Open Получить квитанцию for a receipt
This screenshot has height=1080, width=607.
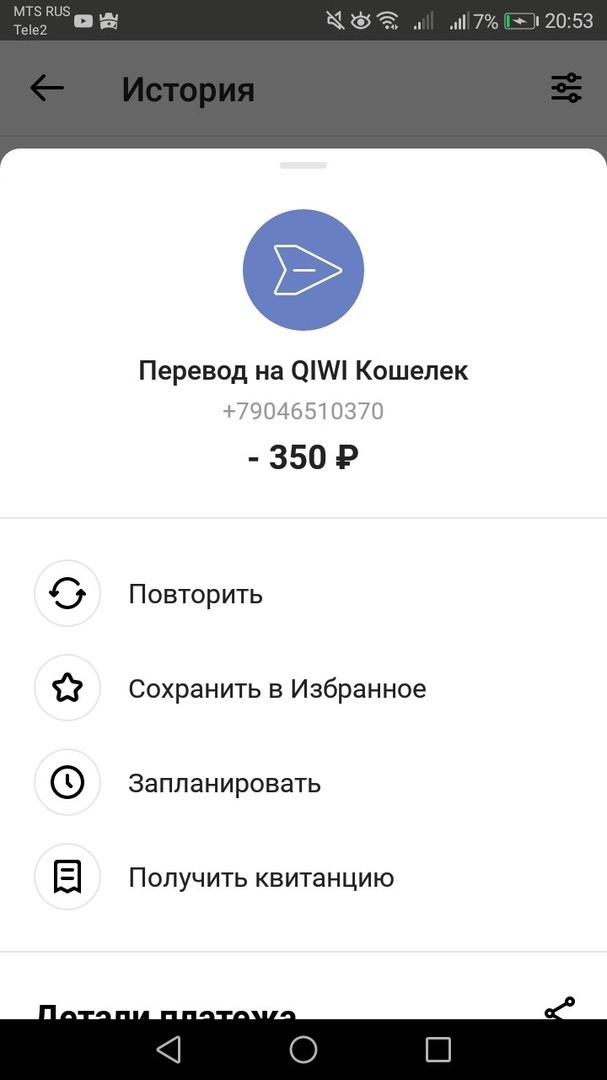coord(260,878)
